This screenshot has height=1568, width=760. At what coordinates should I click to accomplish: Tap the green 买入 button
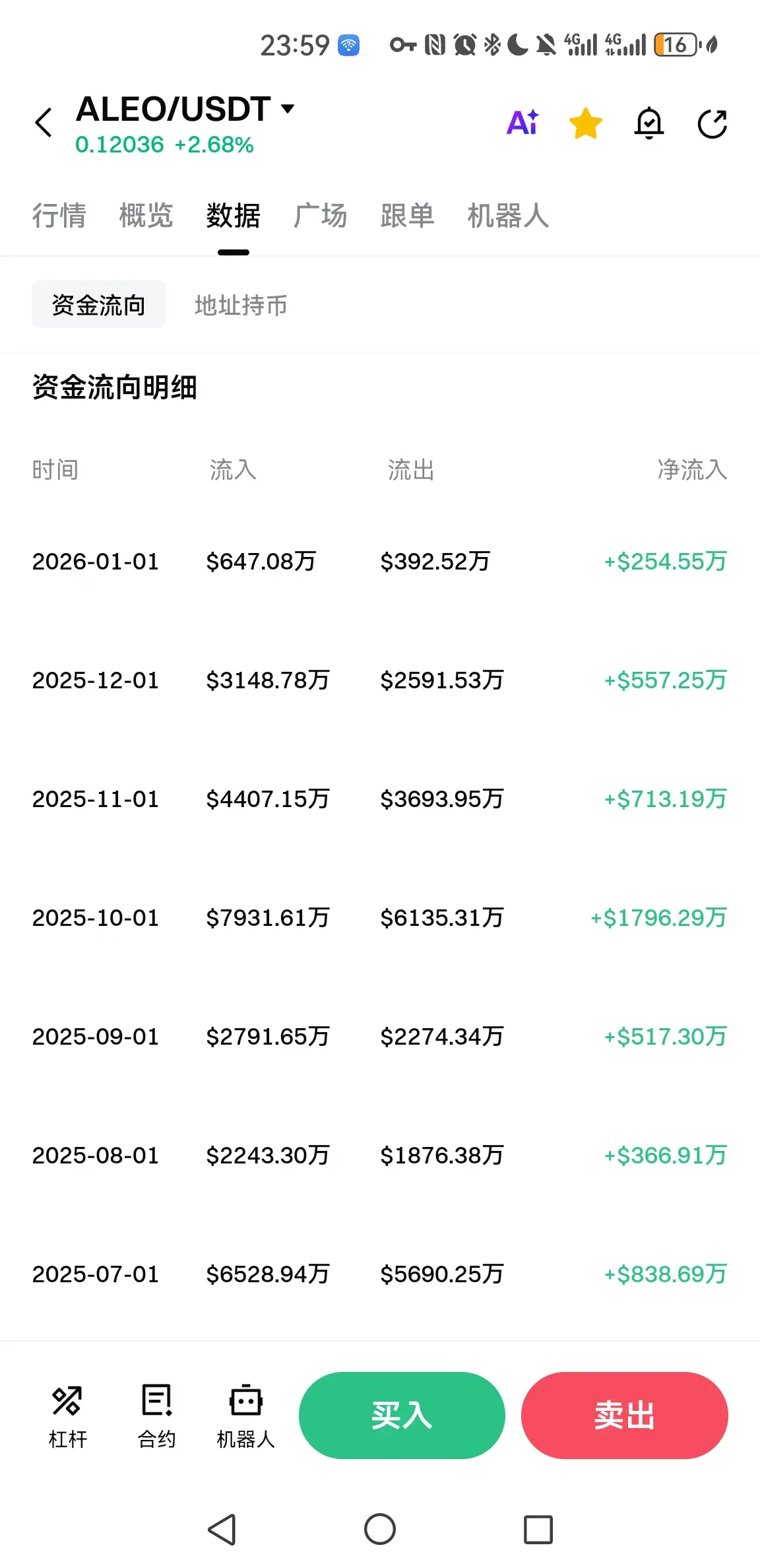402,1415
